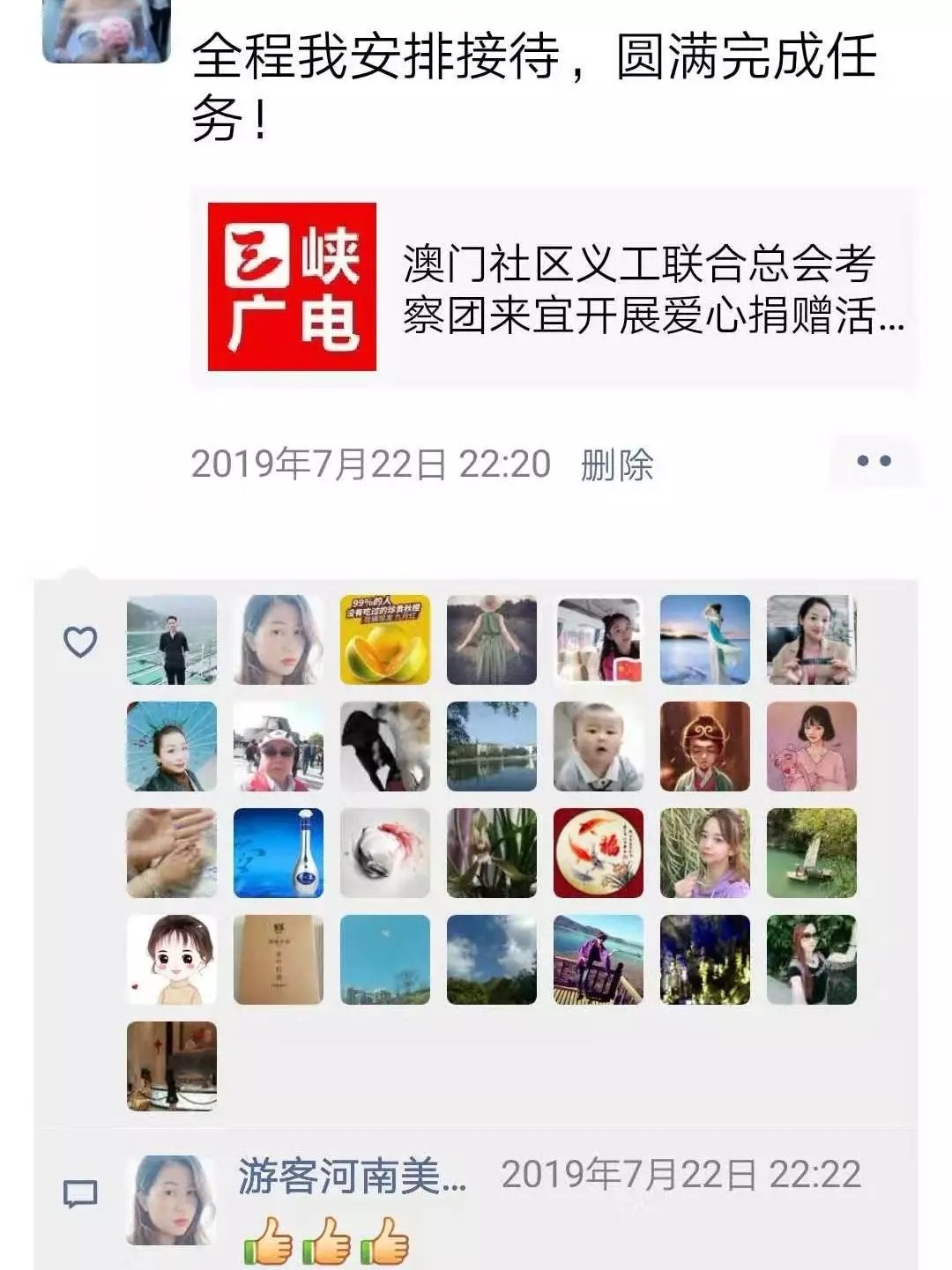Tap 删除 to delete this post
Screen dimensions: 952x1270
click(x=617, y=464)
